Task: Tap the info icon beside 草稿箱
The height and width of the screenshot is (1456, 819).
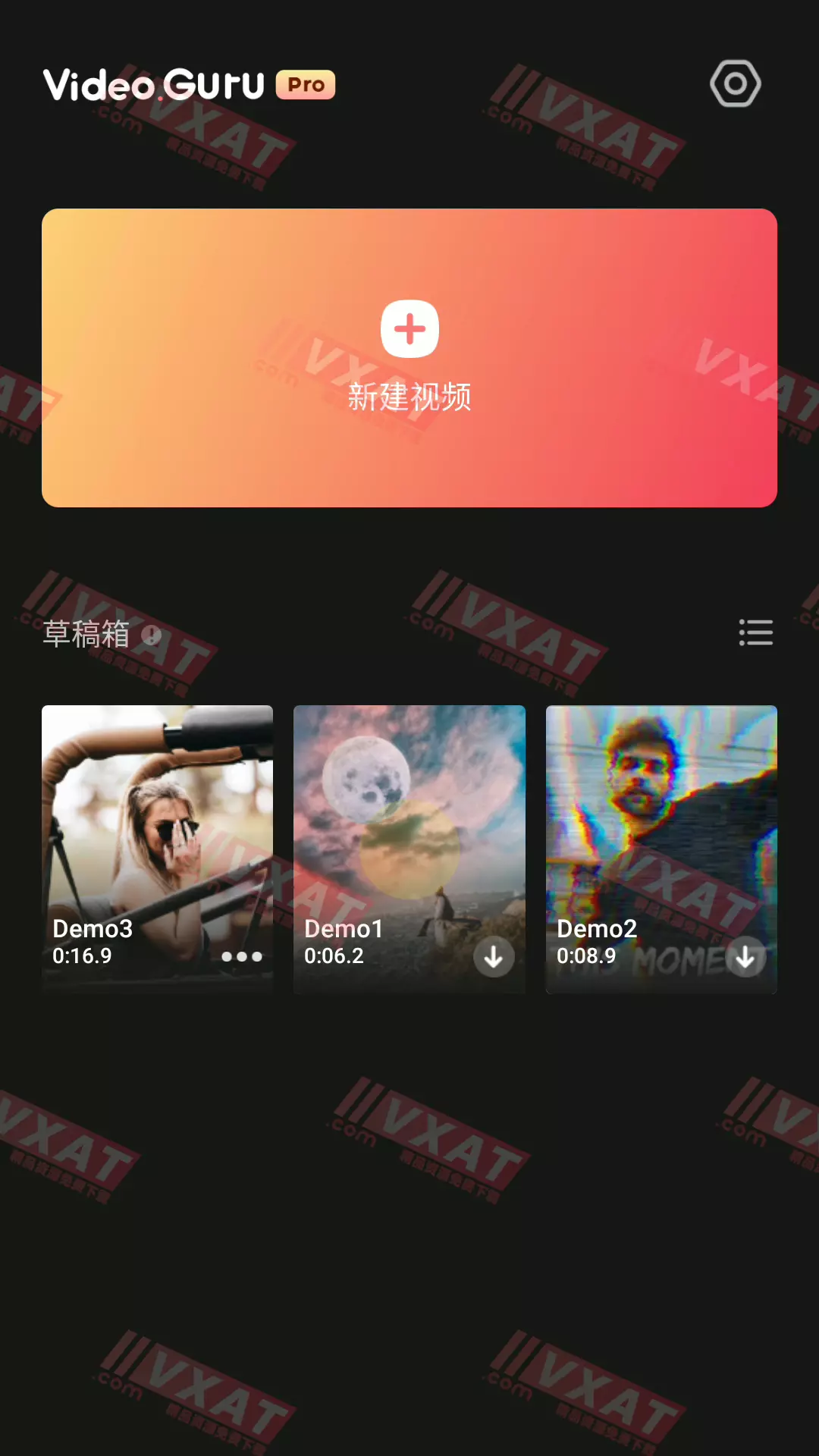Action: click(152, 633)
